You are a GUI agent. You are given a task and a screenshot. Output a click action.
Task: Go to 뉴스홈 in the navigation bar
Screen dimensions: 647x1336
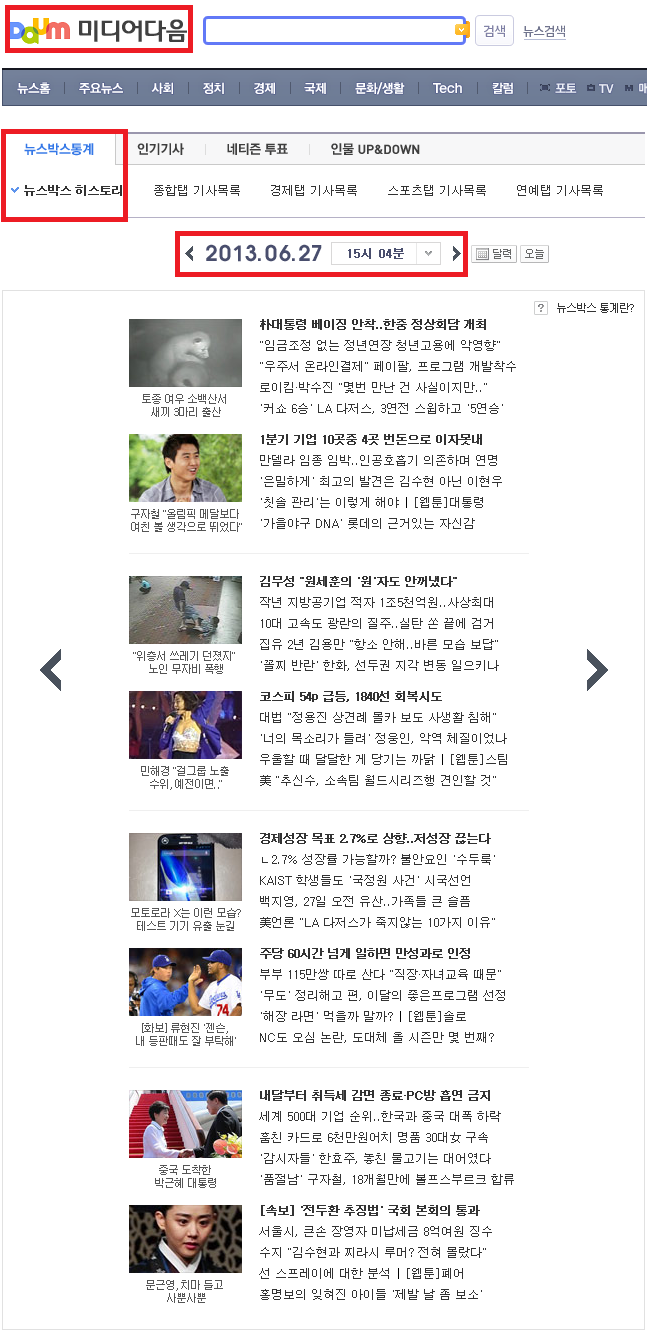click(x=33, y=88)
